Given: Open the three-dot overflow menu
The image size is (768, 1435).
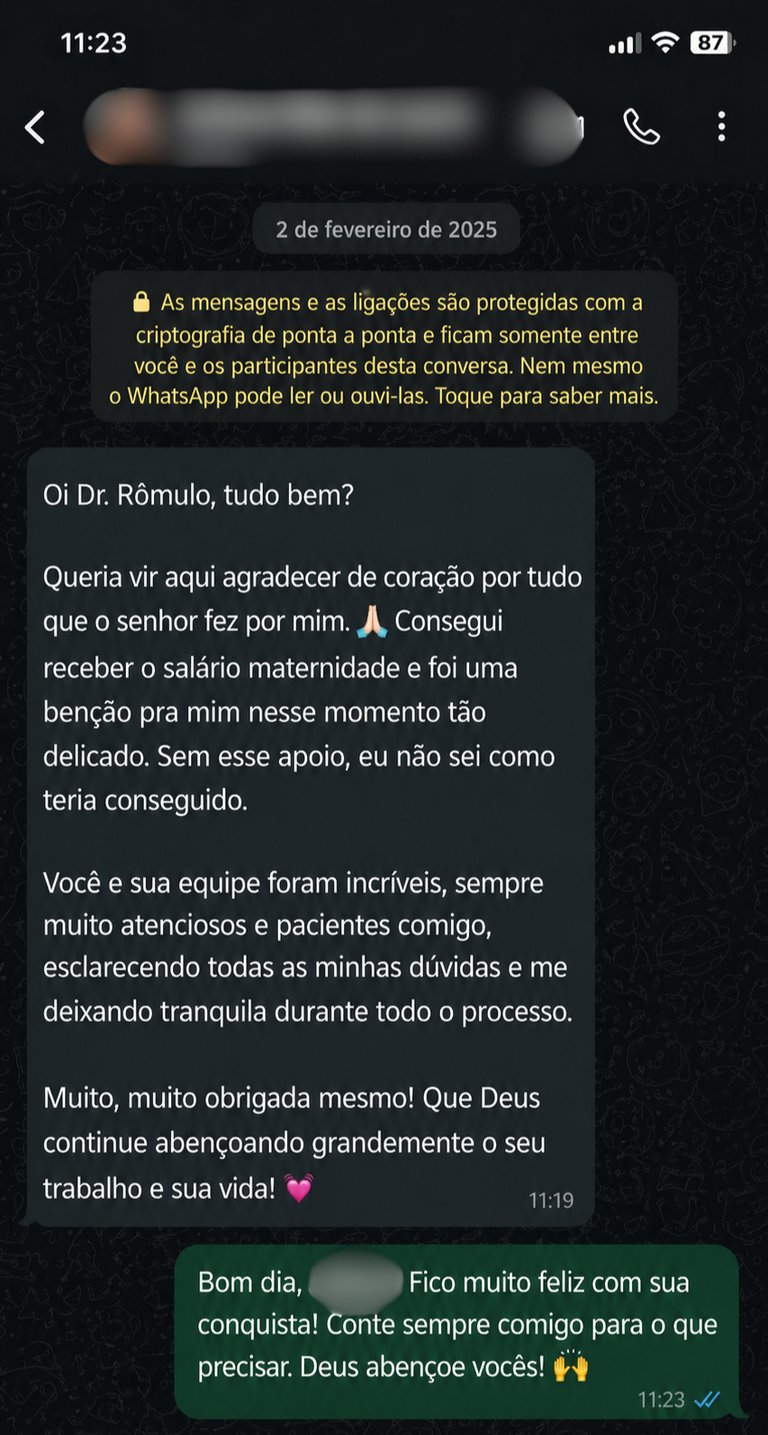Looking at the screenshot, I should 721,127.
